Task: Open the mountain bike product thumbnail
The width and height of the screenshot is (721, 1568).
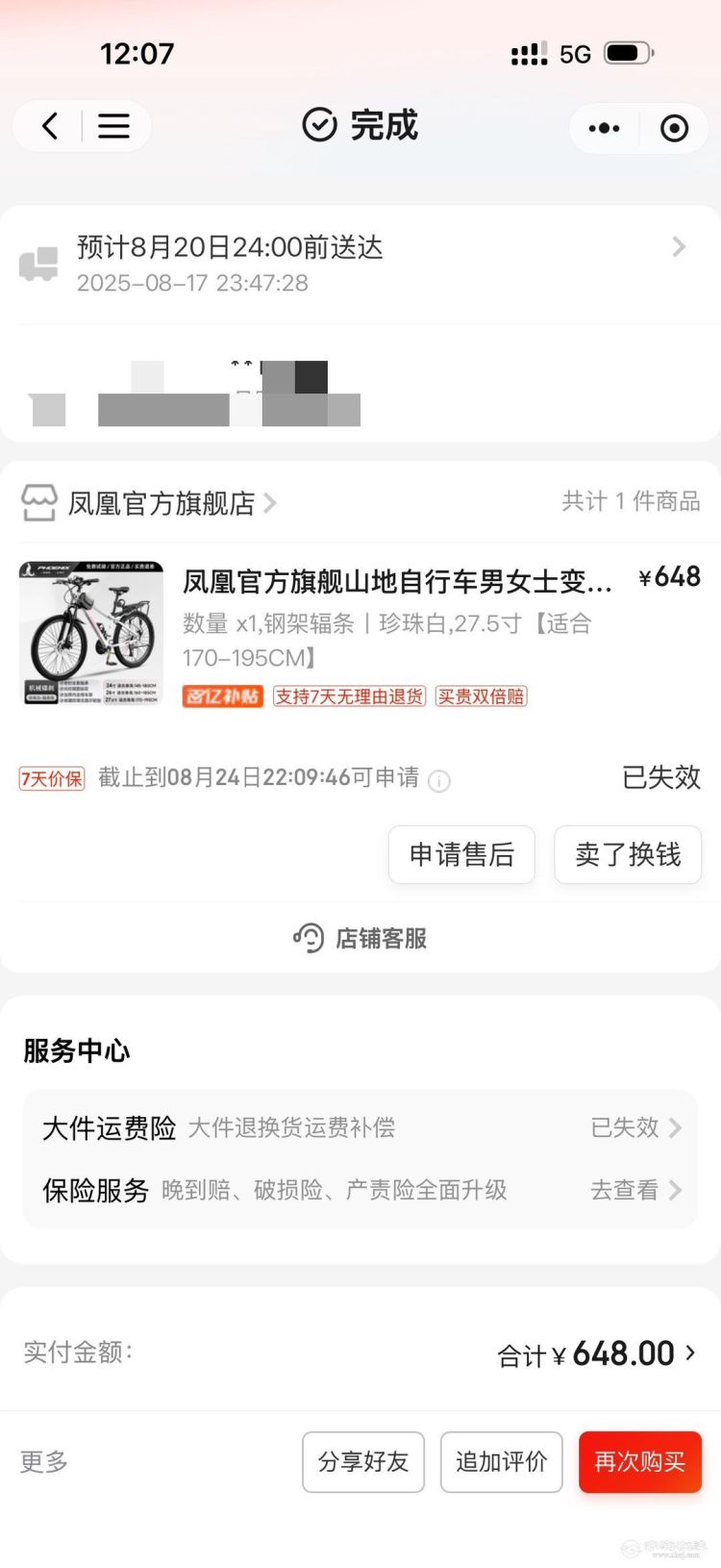Action: point(91,634)
